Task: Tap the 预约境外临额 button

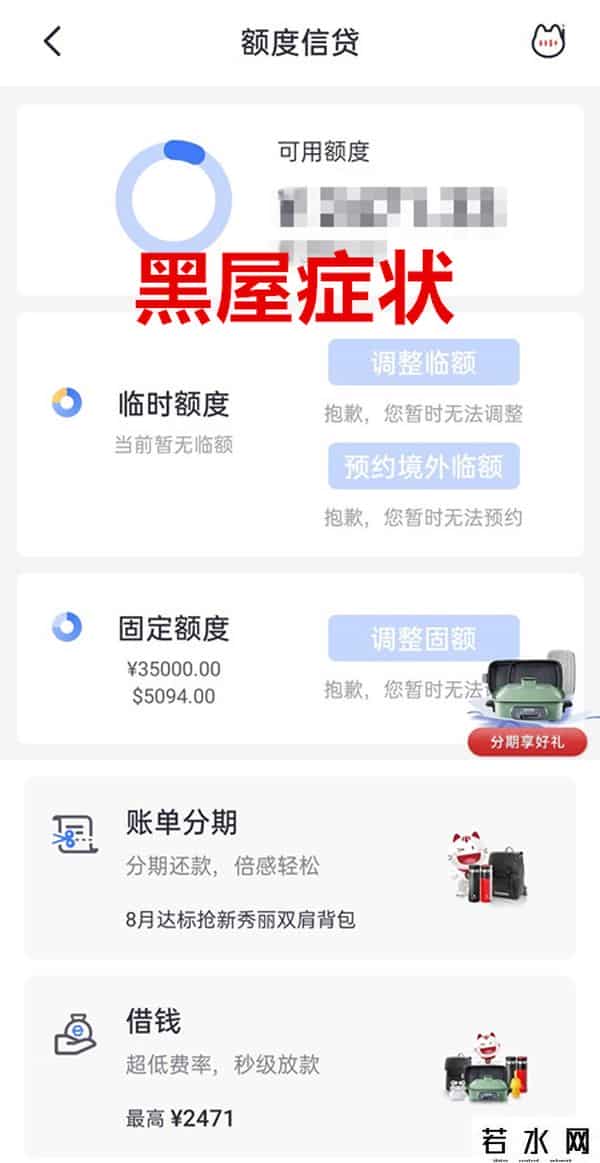Action: [423, 466]
